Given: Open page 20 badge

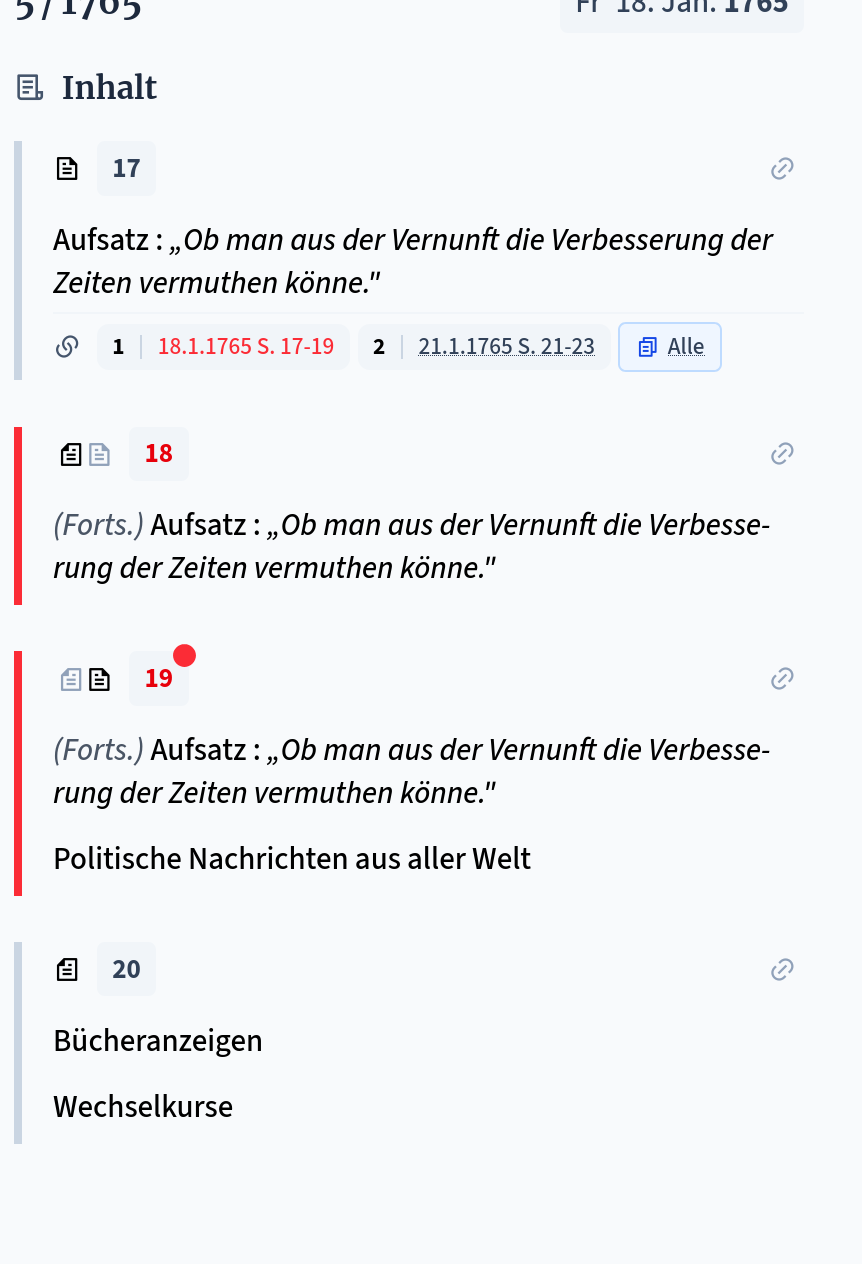Looking at the screenshot, I should point(126,969).
